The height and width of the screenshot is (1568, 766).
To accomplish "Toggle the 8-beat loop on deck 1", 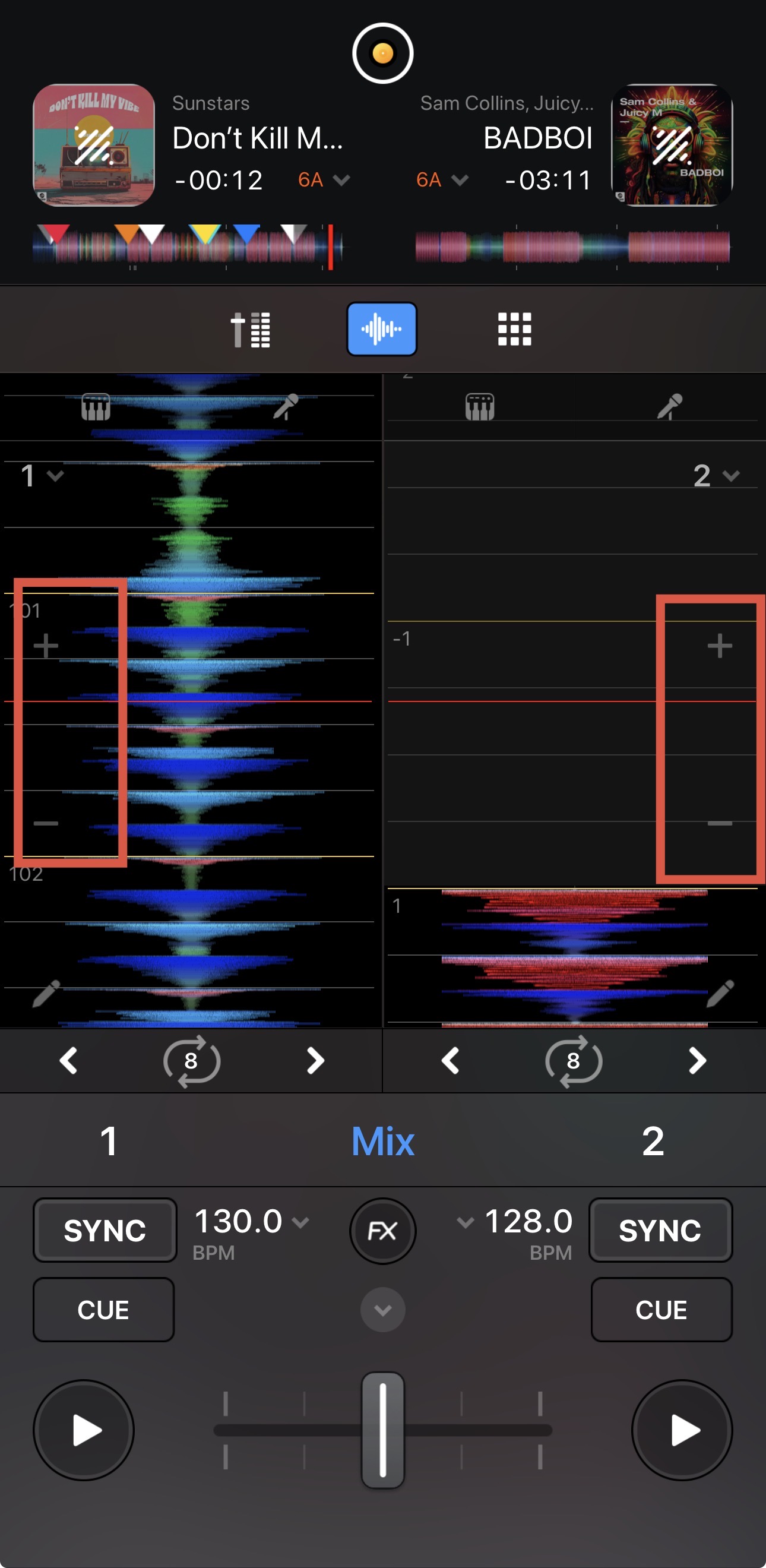I will click(x=192, y=1061).
